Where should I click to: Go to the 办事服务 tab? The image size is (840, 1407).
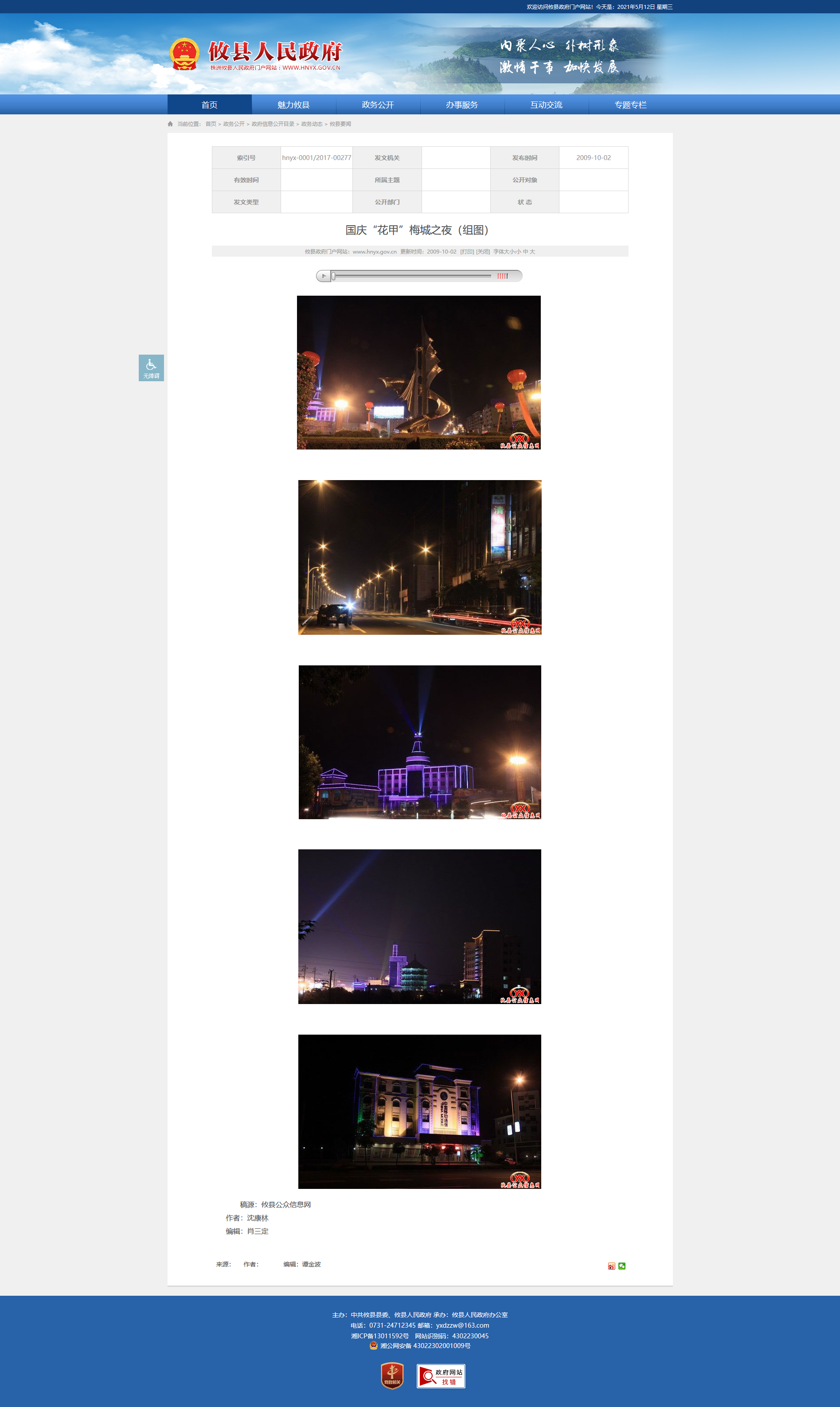[462, 105]
